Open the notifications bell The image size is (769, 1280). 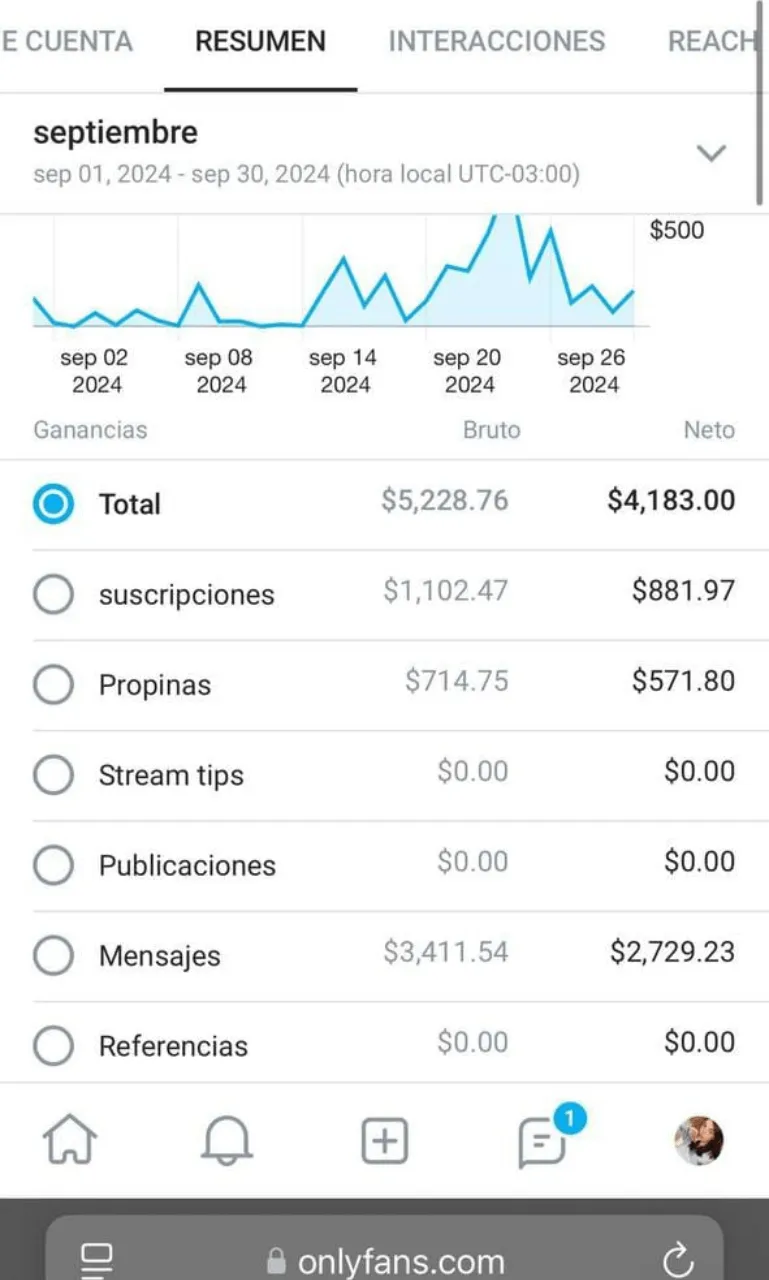pos(227,1141)
